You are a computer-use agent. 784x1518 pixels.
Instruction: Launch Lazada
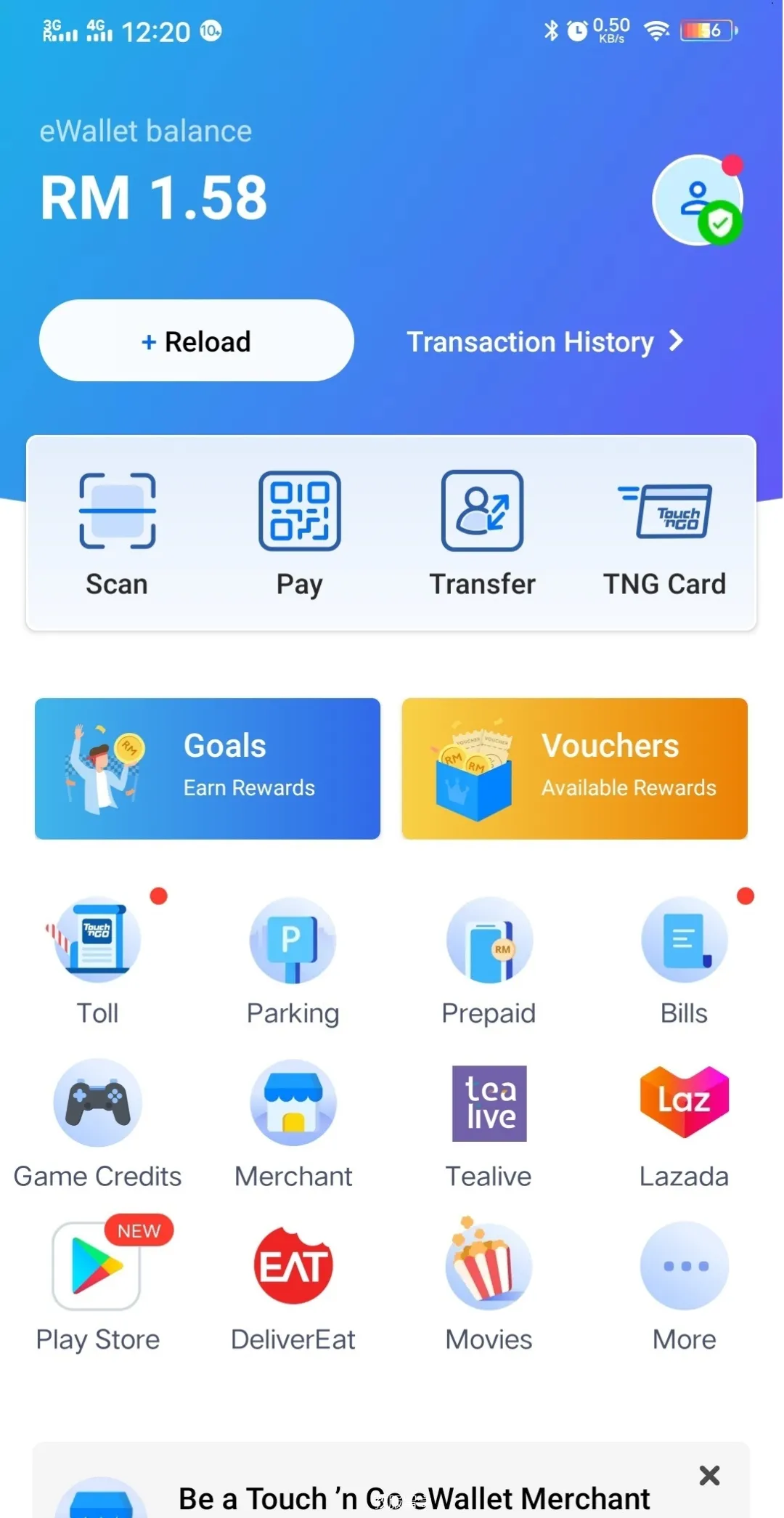click(x=684, y=1123)
